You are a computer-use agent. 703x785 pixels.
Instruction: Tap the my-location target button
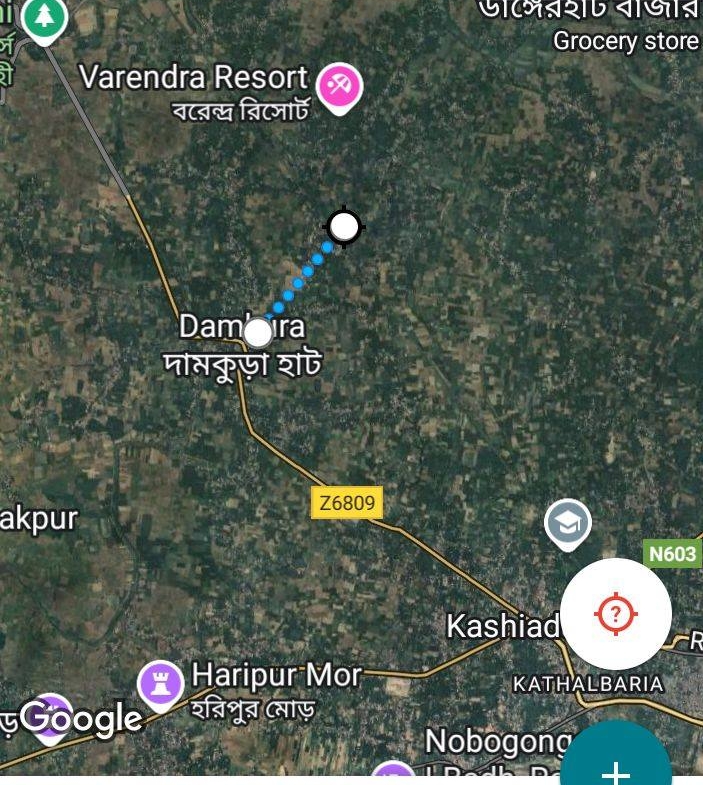tap(615, 613)
